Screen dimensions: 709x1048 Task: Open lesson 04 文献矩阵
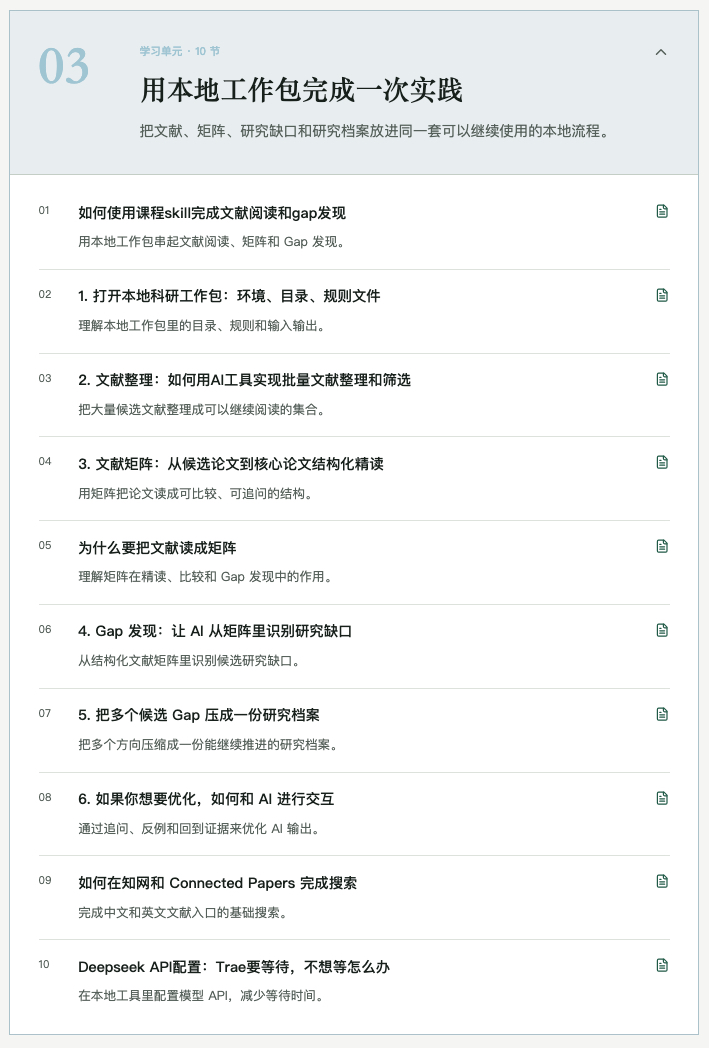coord(354,479)
